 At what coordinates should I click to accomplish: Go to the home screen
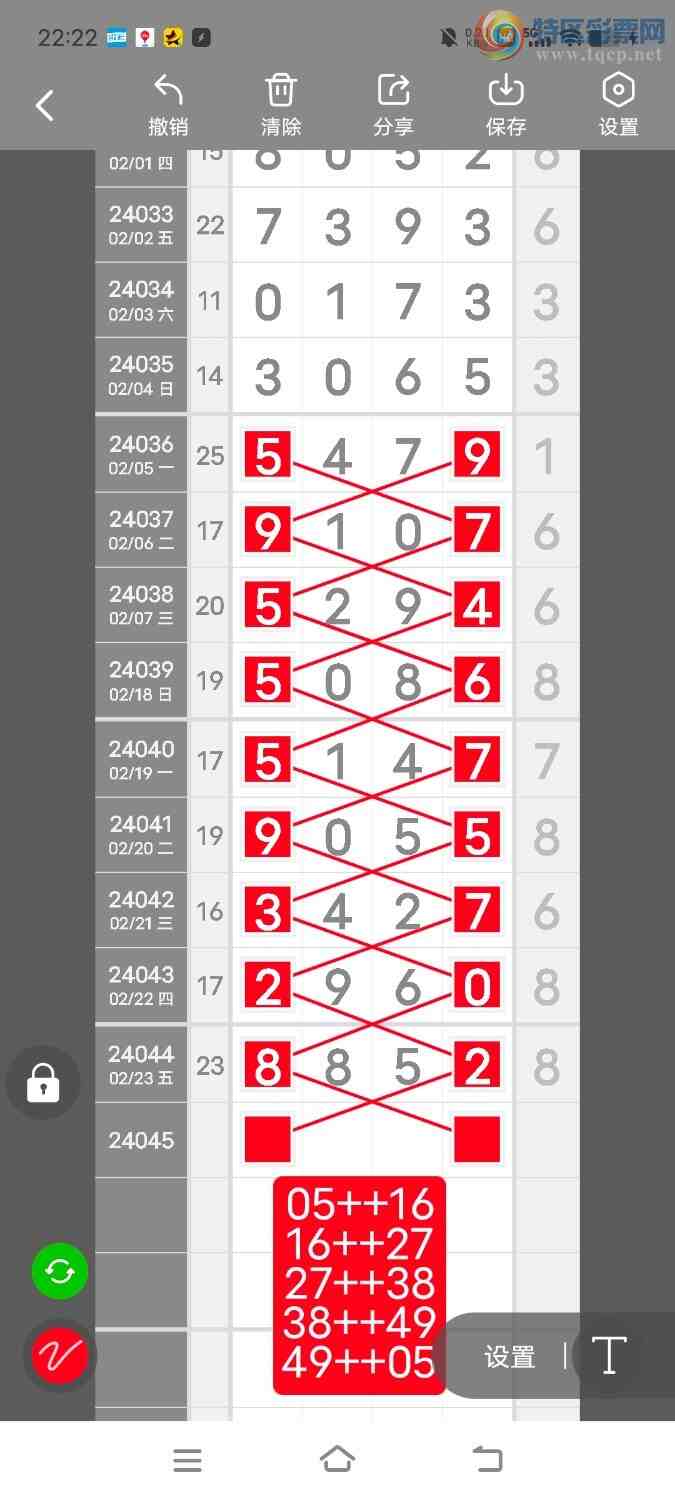(x=337, y=1460)
